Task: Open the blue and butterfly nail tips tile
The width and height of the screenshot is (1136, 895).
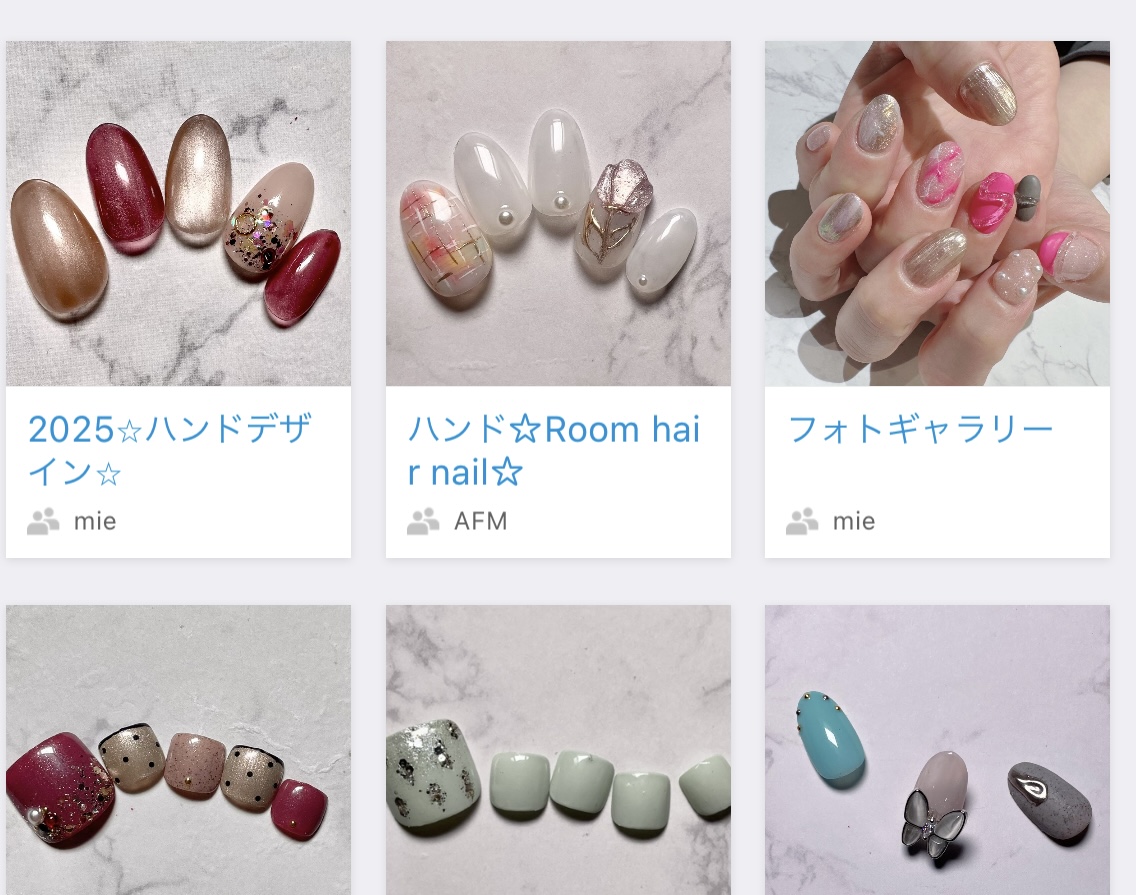Action: (x=937, y=750)
